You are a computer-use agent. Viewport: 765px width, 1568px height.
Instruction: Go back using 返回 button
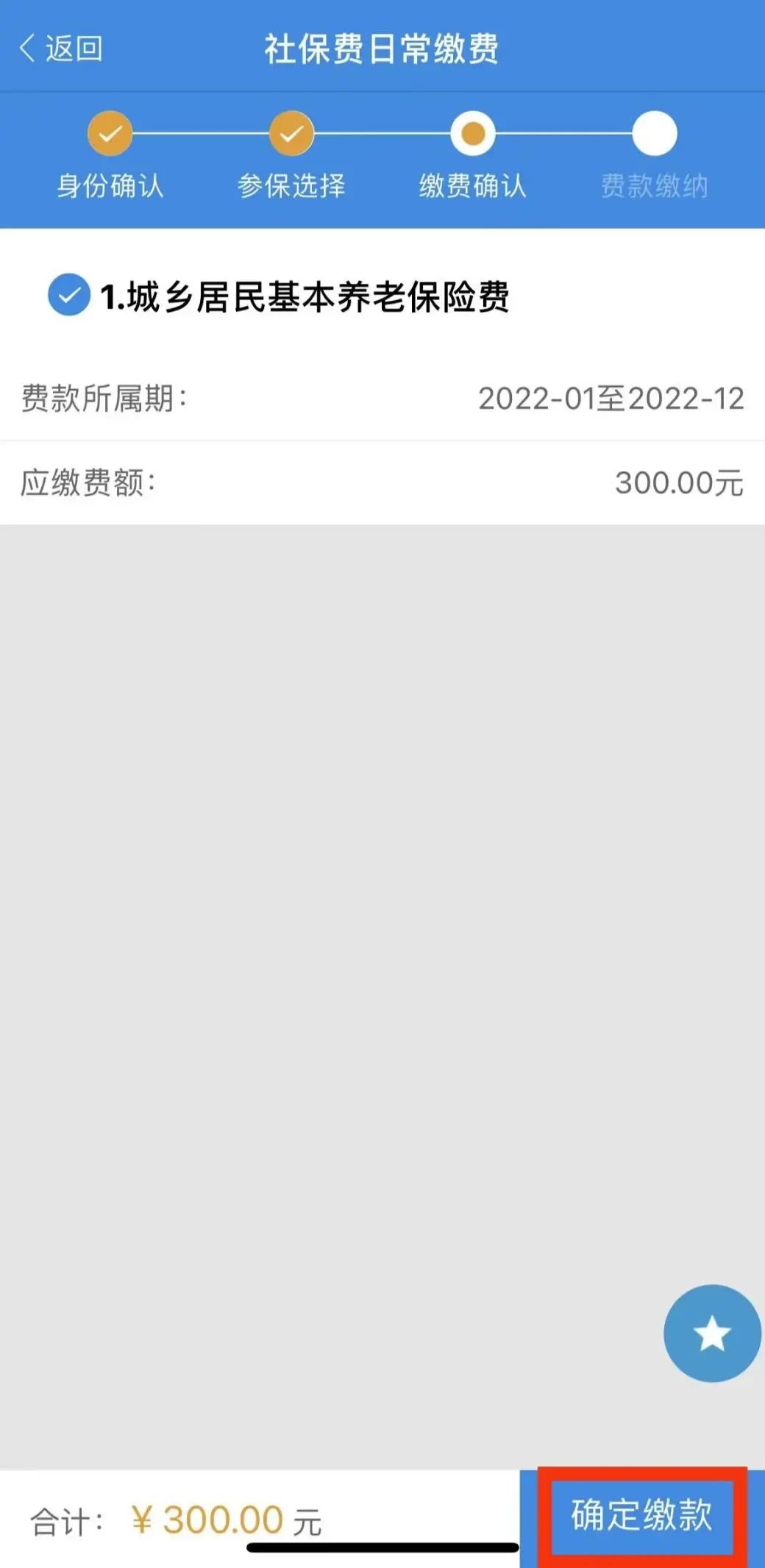60,49
